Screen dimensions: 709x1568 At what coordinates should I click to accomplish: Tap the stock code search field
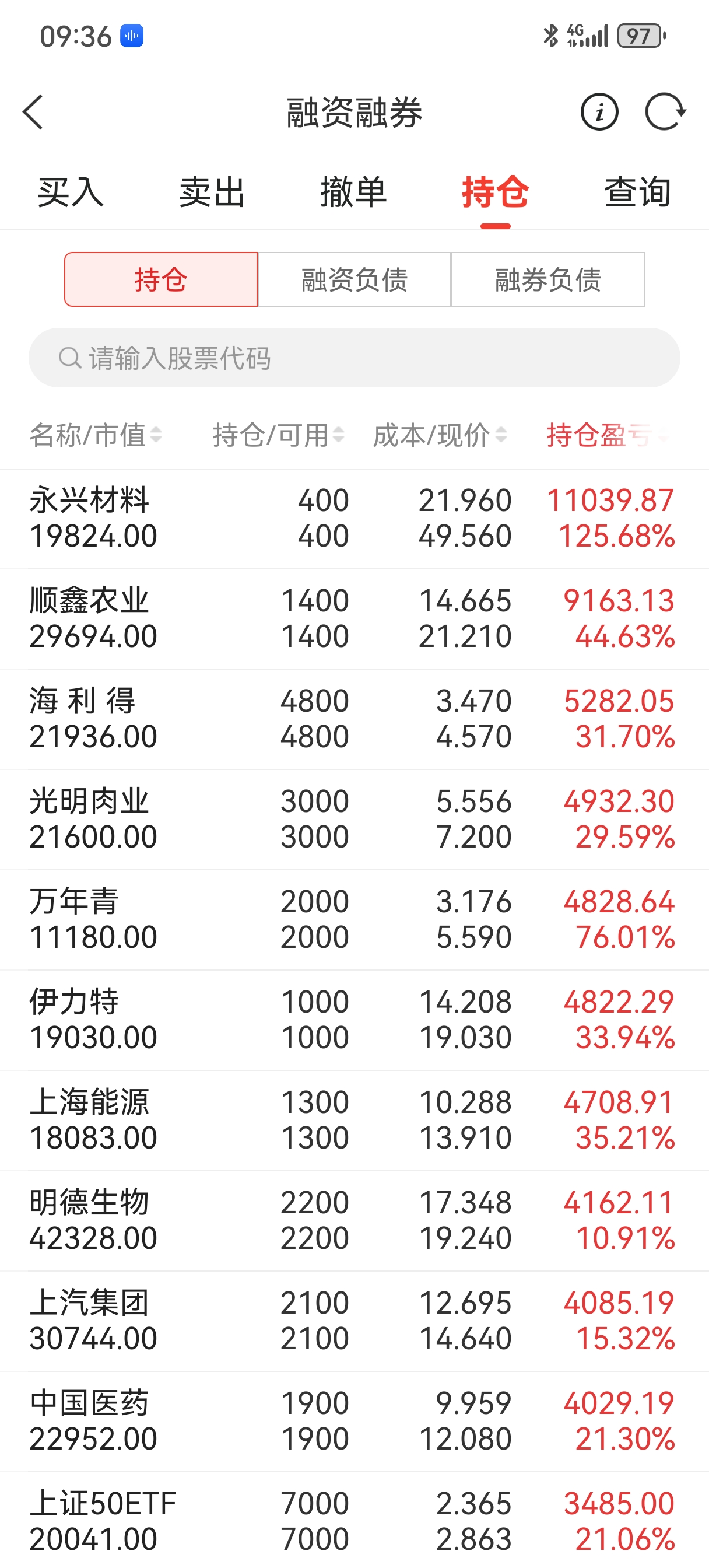[354, 358]
